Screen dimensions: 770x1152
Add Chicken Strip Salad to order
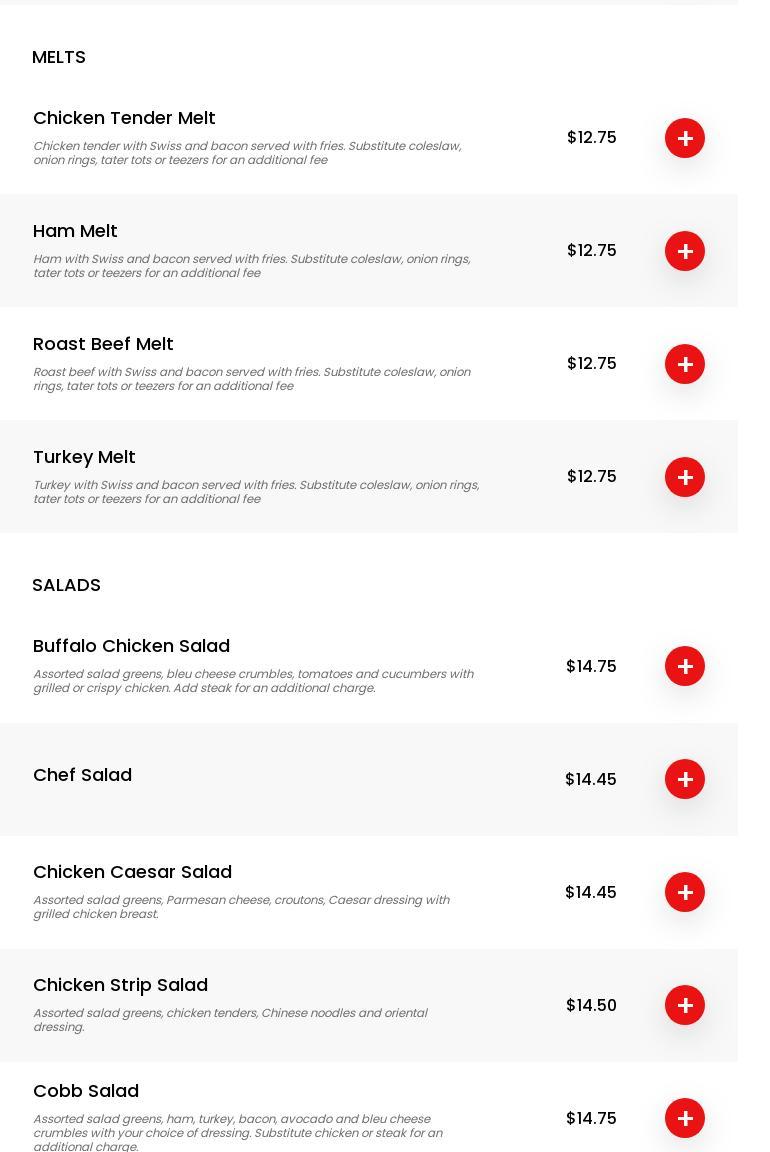pyautogui.click(x=685, y=1005)
